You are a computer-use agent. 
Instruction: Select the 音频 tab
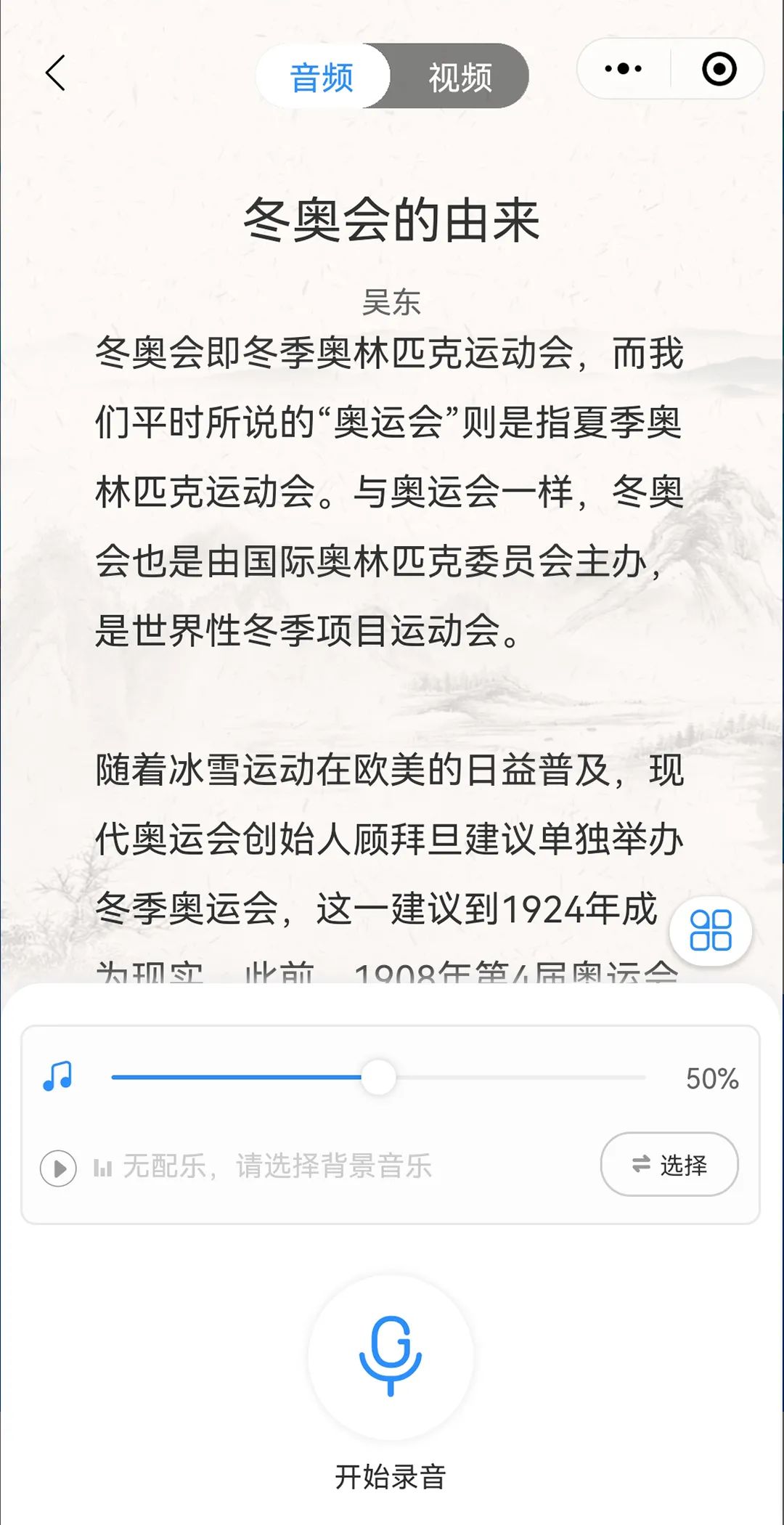click(322, 77)
